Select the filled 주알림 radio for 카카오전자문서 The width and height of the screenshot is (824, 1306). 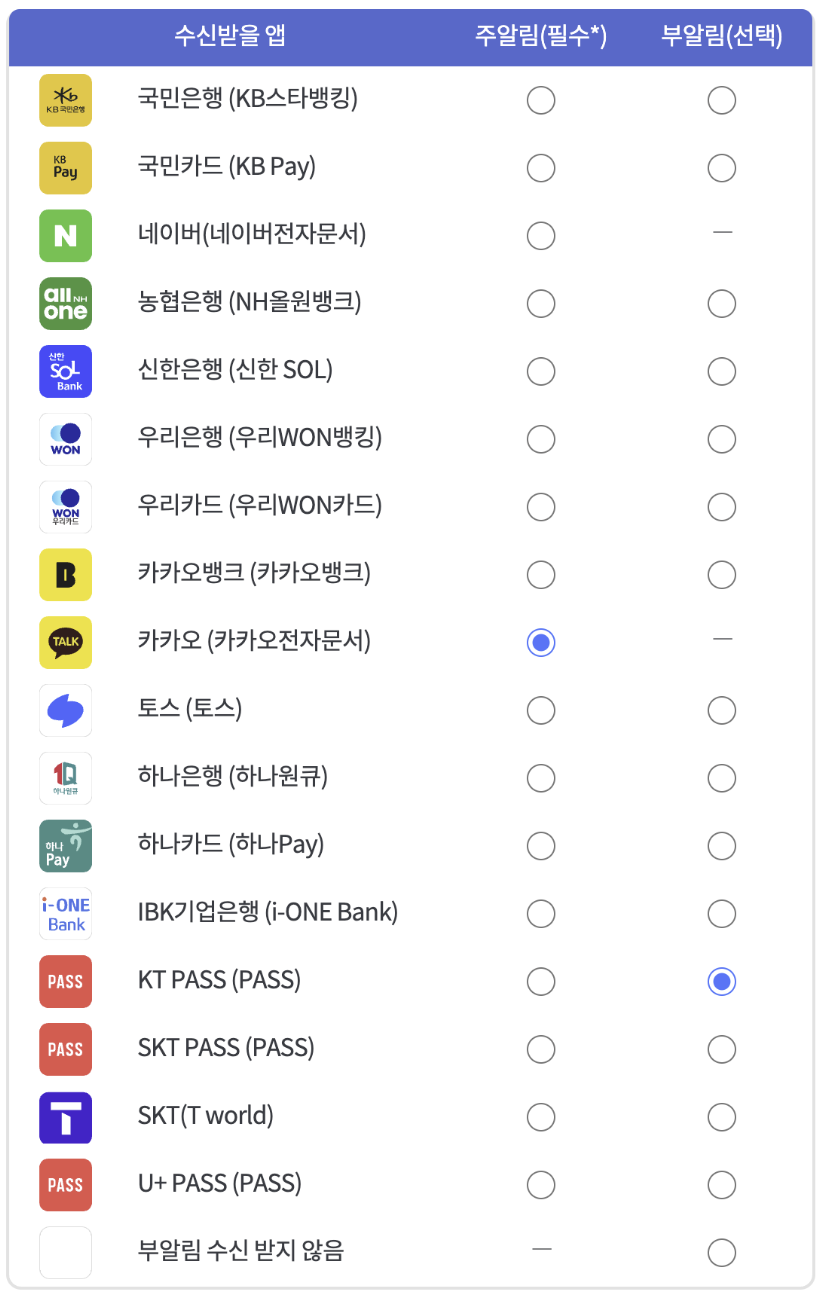click(541, 642)
